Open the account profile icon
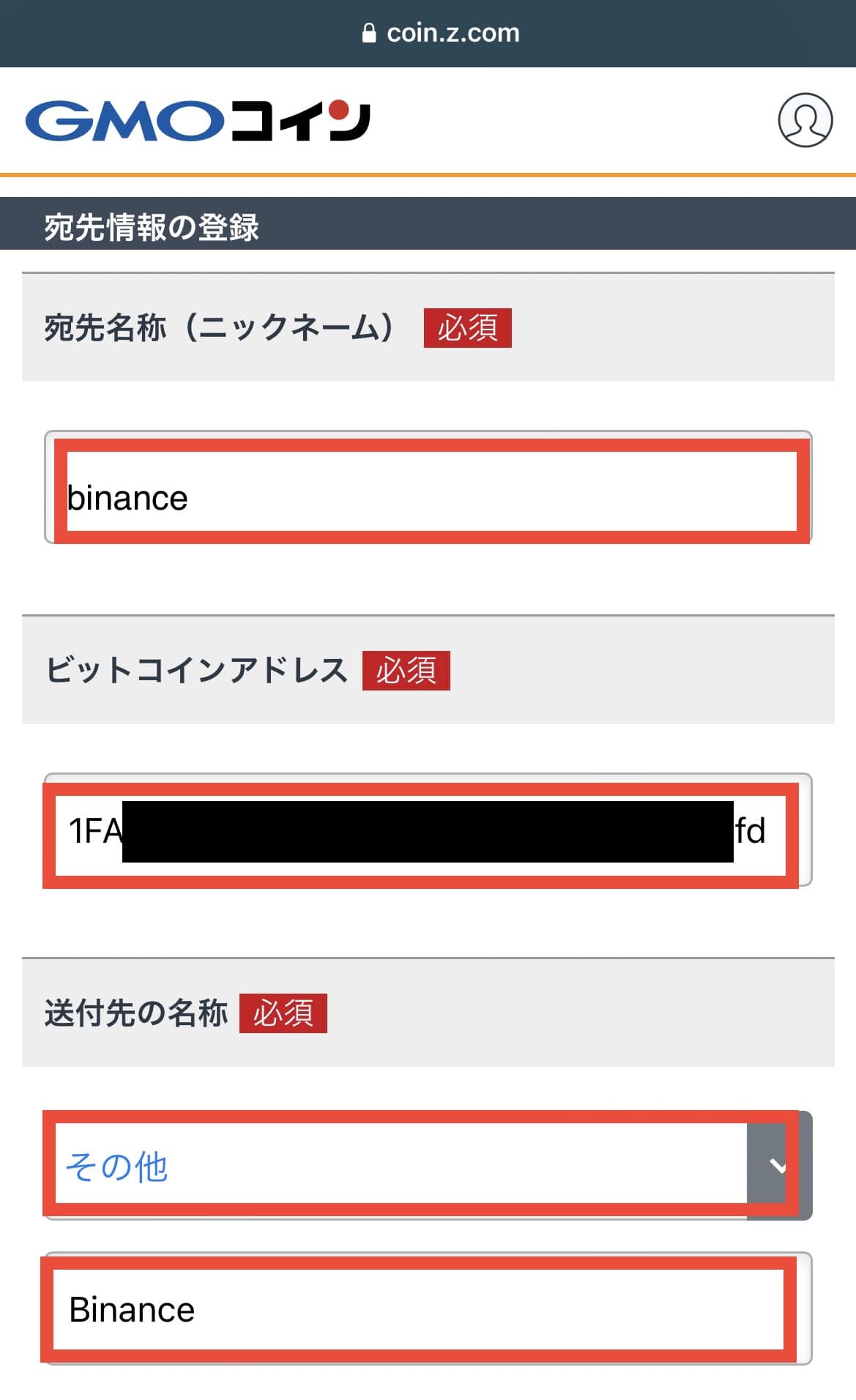This screenshot has width=856, height=1400. coord(805,120)
